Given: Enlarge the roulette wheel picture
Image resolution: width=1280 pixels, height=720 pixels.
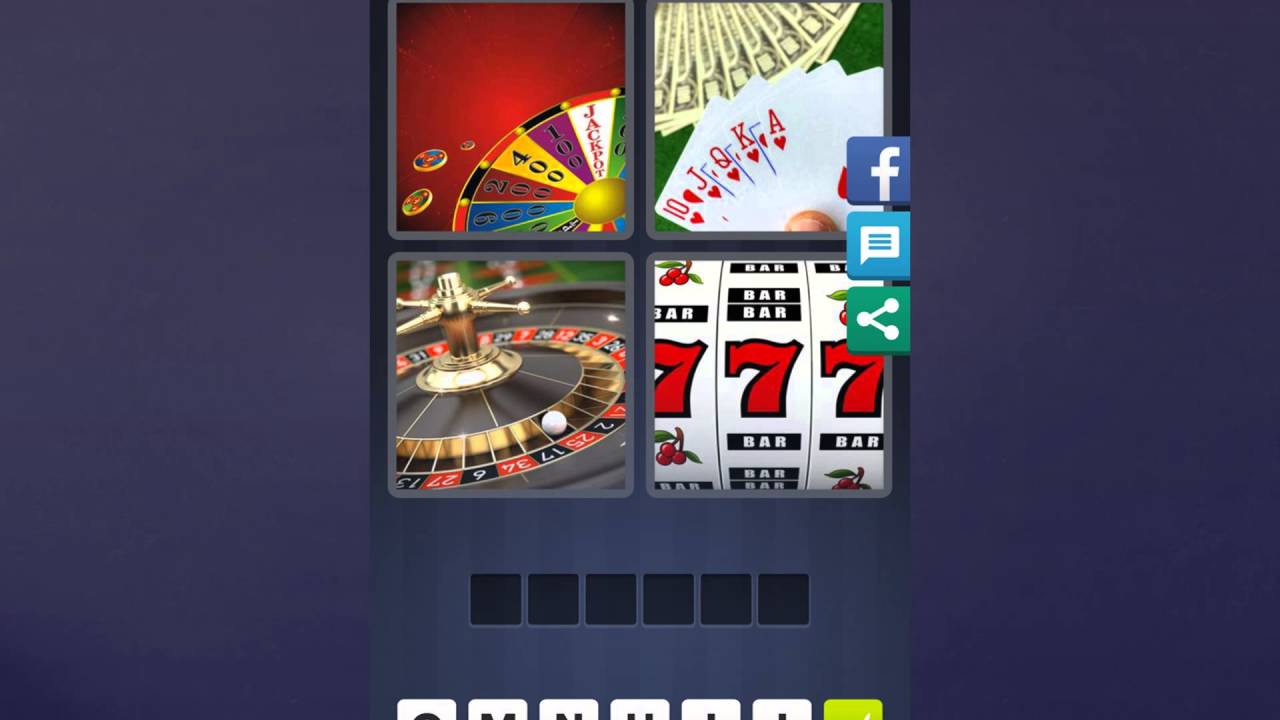Looking at the screenshot, I should (511, 375).
